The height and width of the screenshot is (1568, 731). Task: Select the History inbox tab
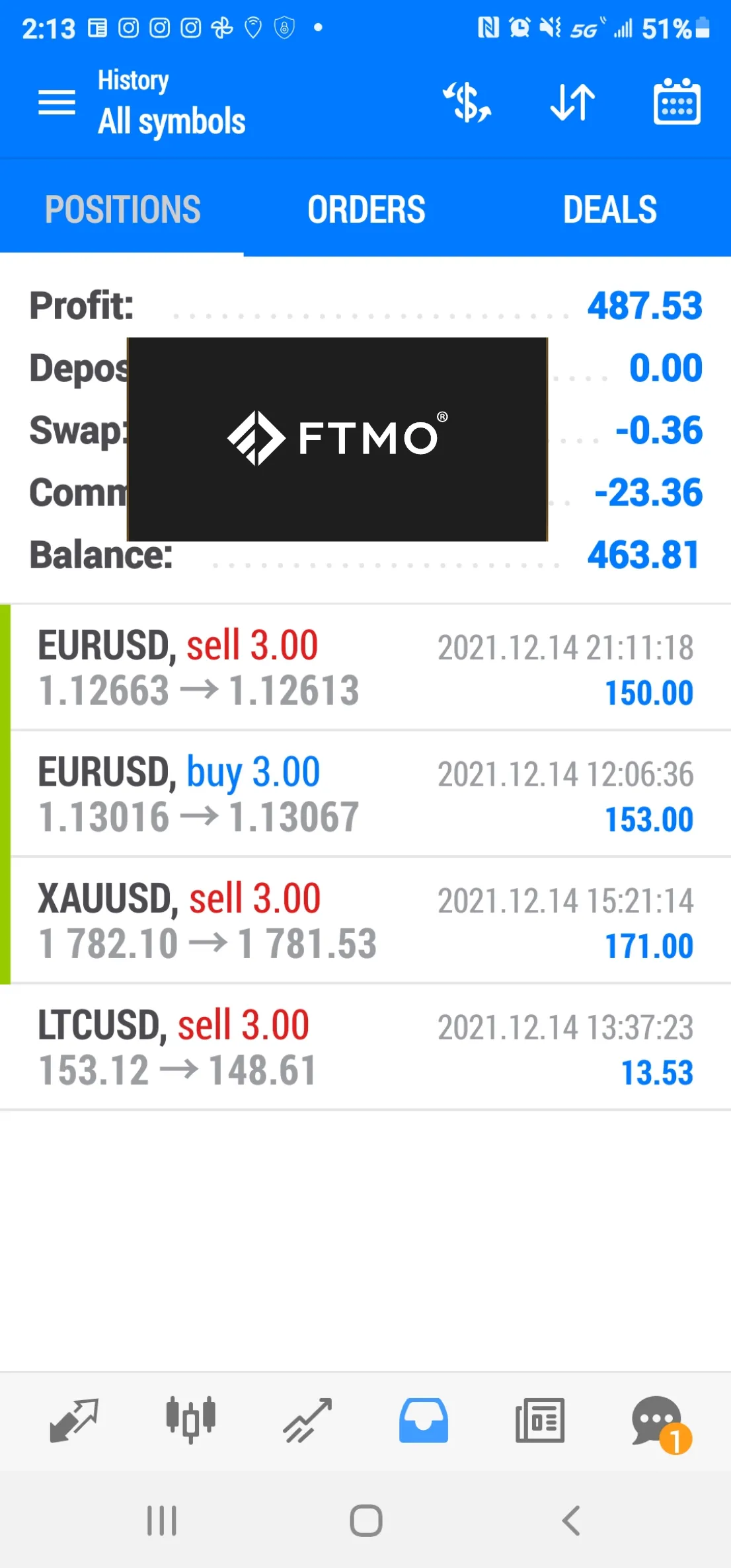pos(424,1420)
